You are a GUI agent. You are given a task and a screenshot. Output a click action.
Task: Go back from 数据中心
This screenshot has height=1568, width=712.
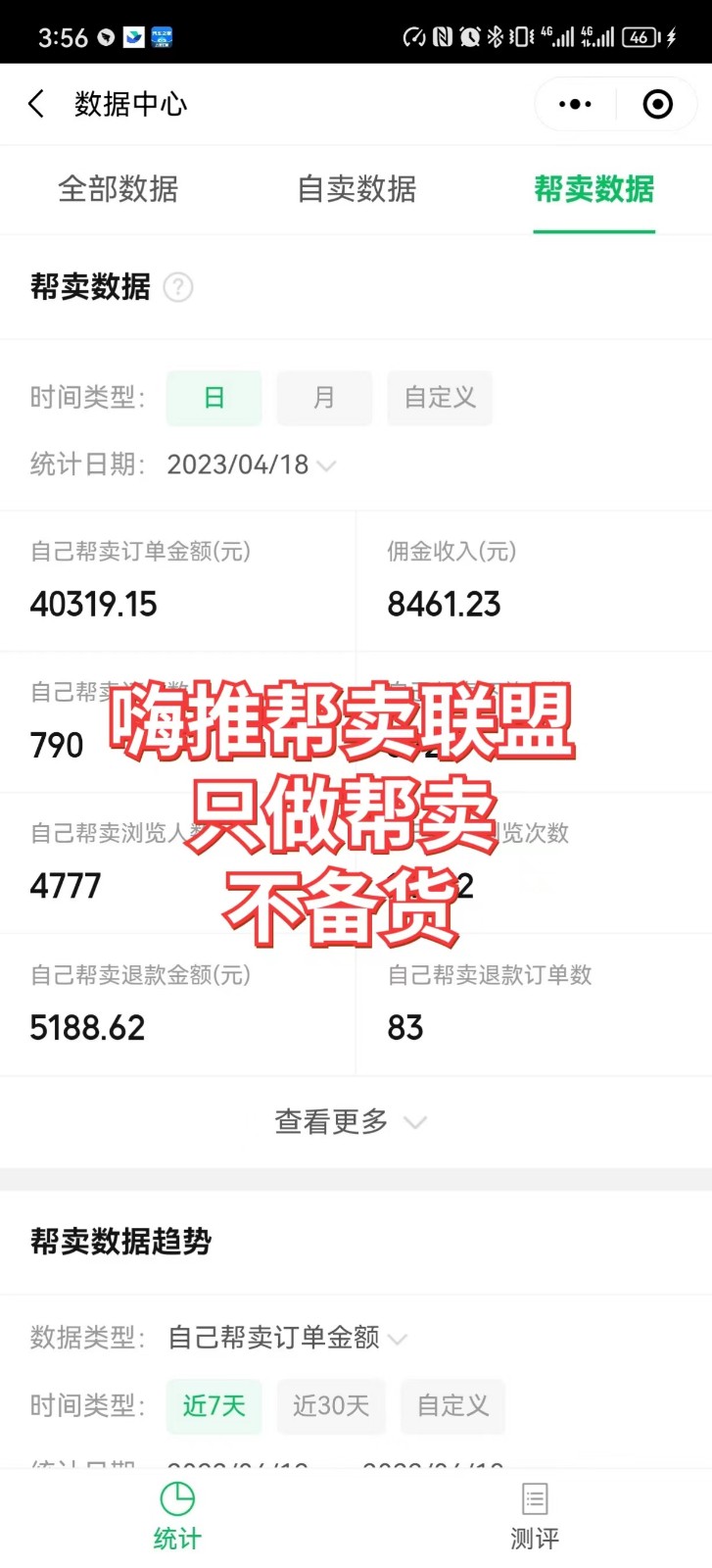(36, 104)
